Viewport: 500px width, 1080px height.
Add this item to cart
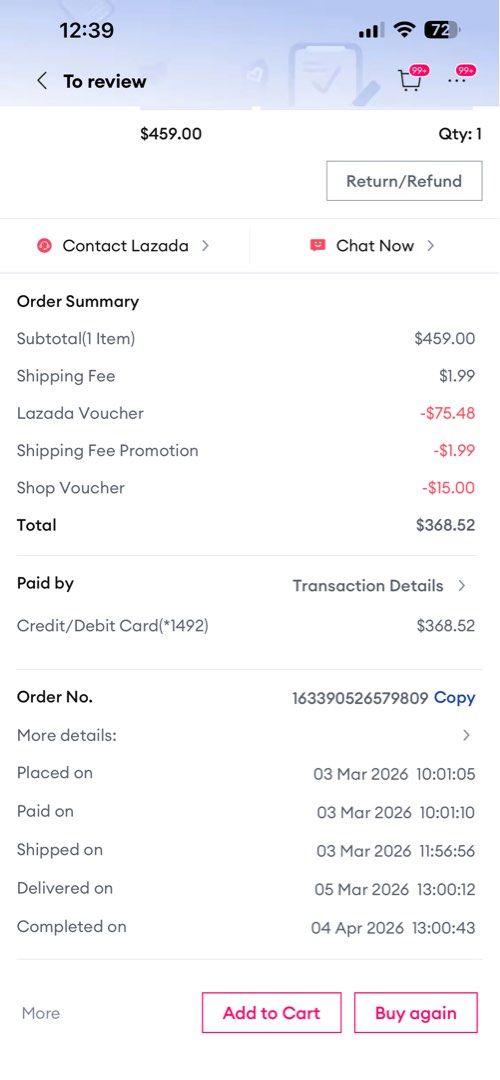tap(271, 1012)
